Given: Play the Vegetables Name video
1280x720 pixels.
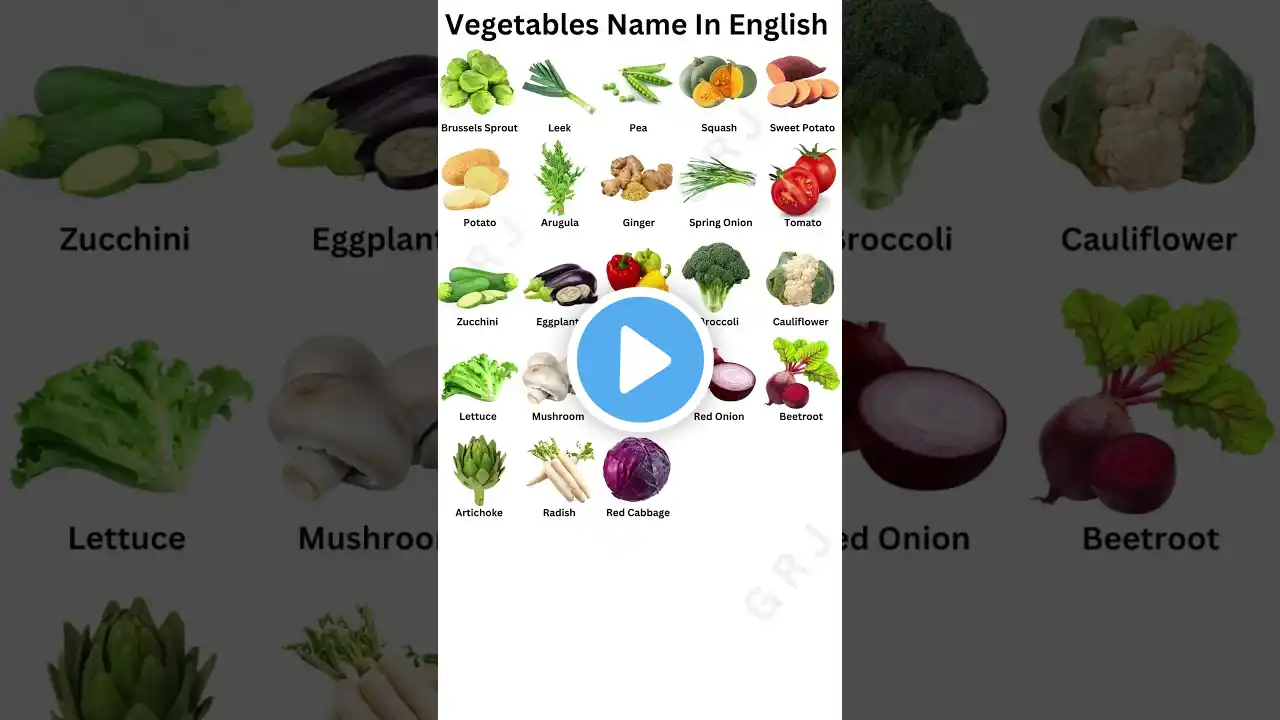Looking at the screenshot, I should (x=640, y=358).
